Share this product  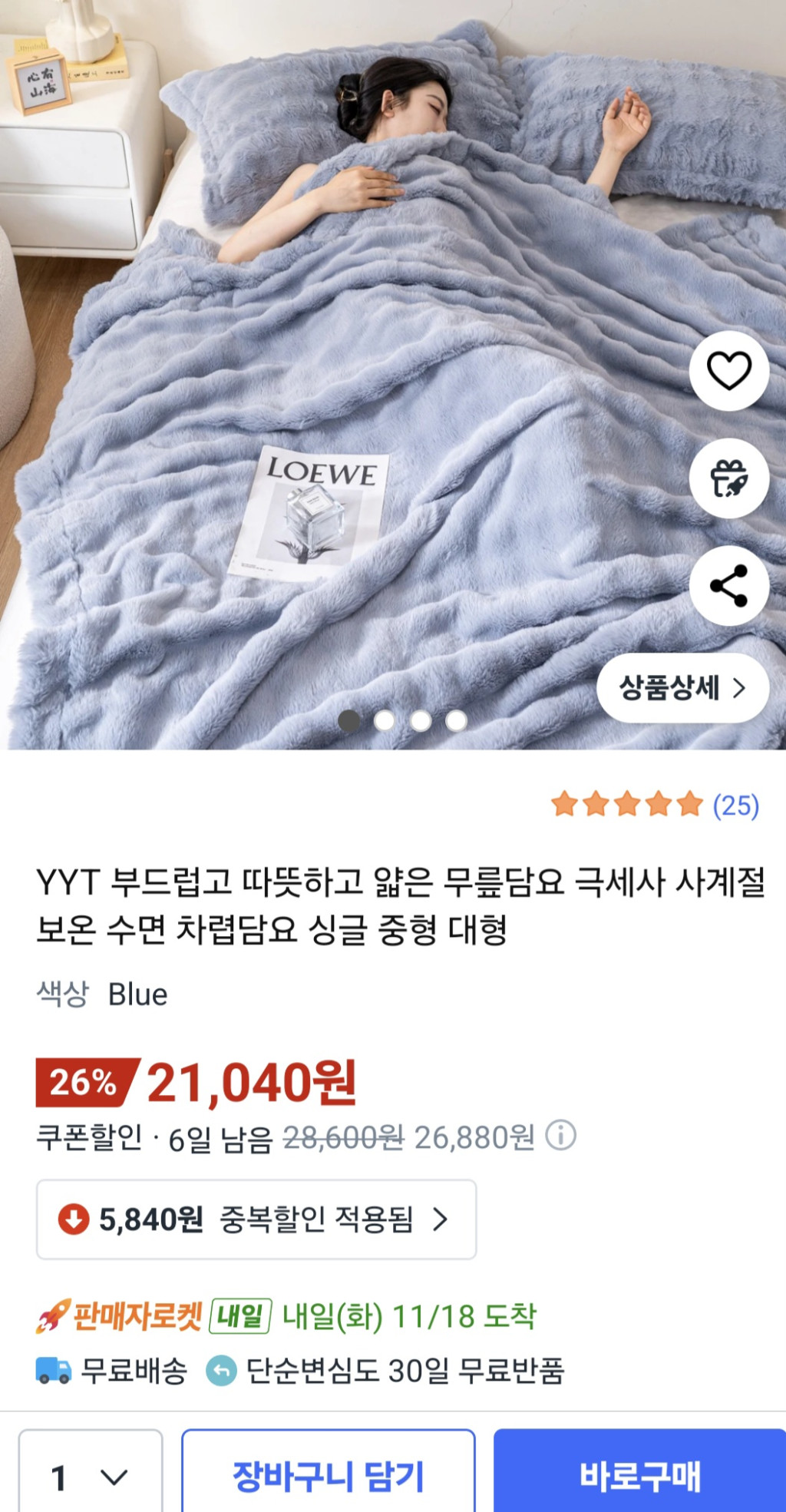coord(728,586)
